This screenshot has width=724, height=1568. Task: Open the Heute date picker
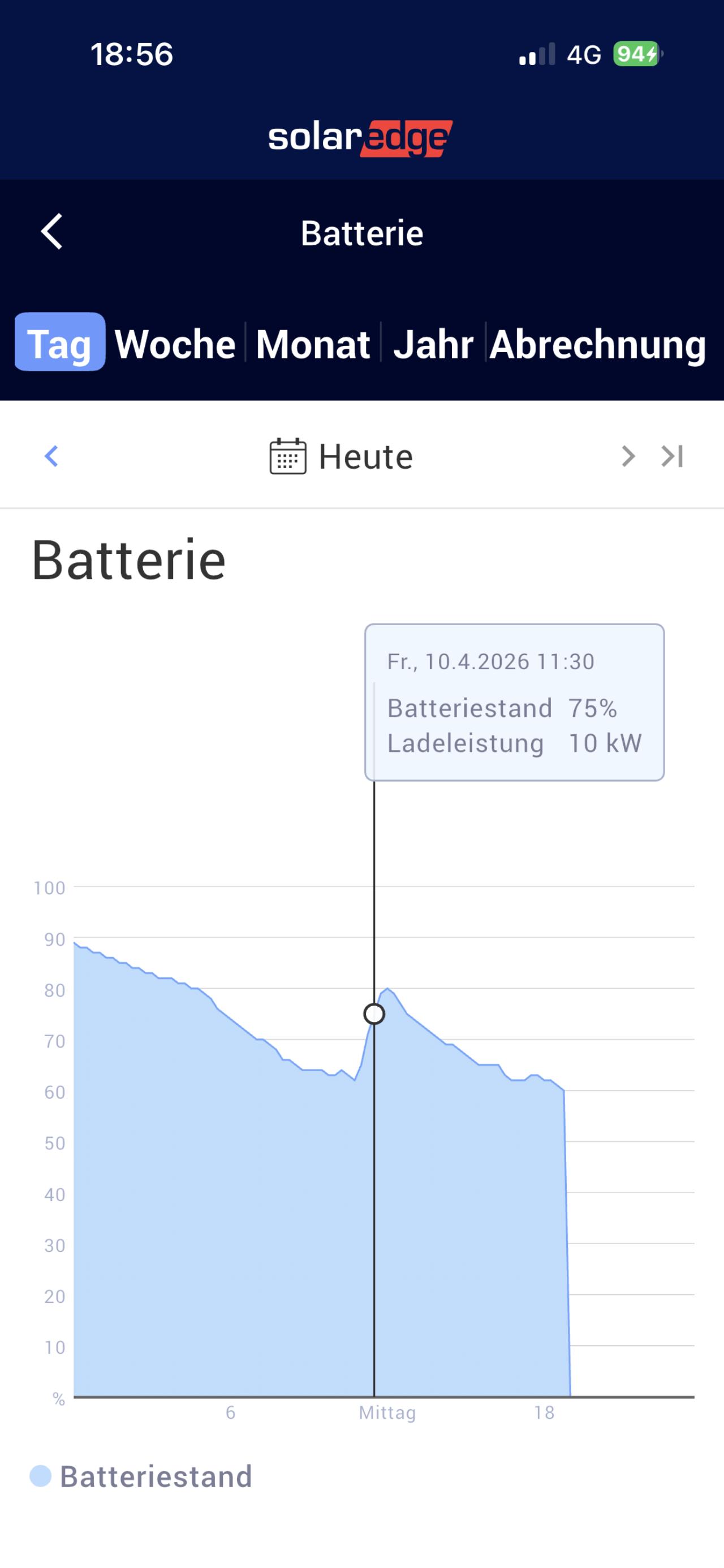coord(342,457)
